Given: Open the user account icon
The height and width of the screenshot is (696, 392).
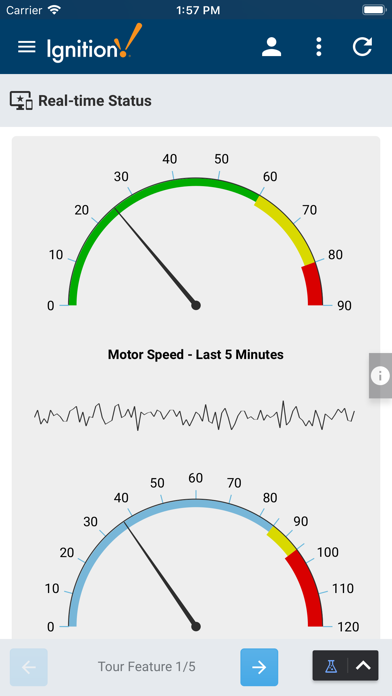Looking at the screenshot, I should (x=272, y=47).
